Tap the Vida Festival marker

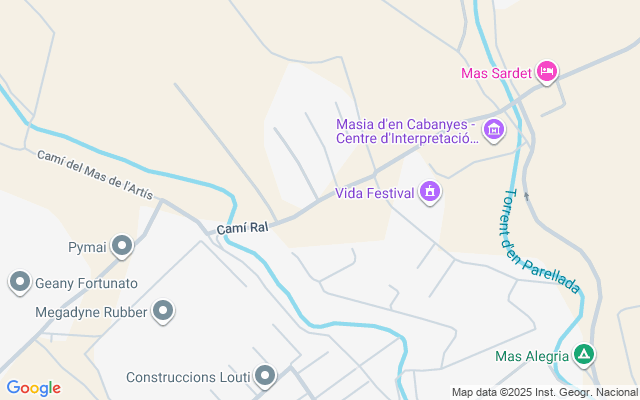(x=430, y=192)
